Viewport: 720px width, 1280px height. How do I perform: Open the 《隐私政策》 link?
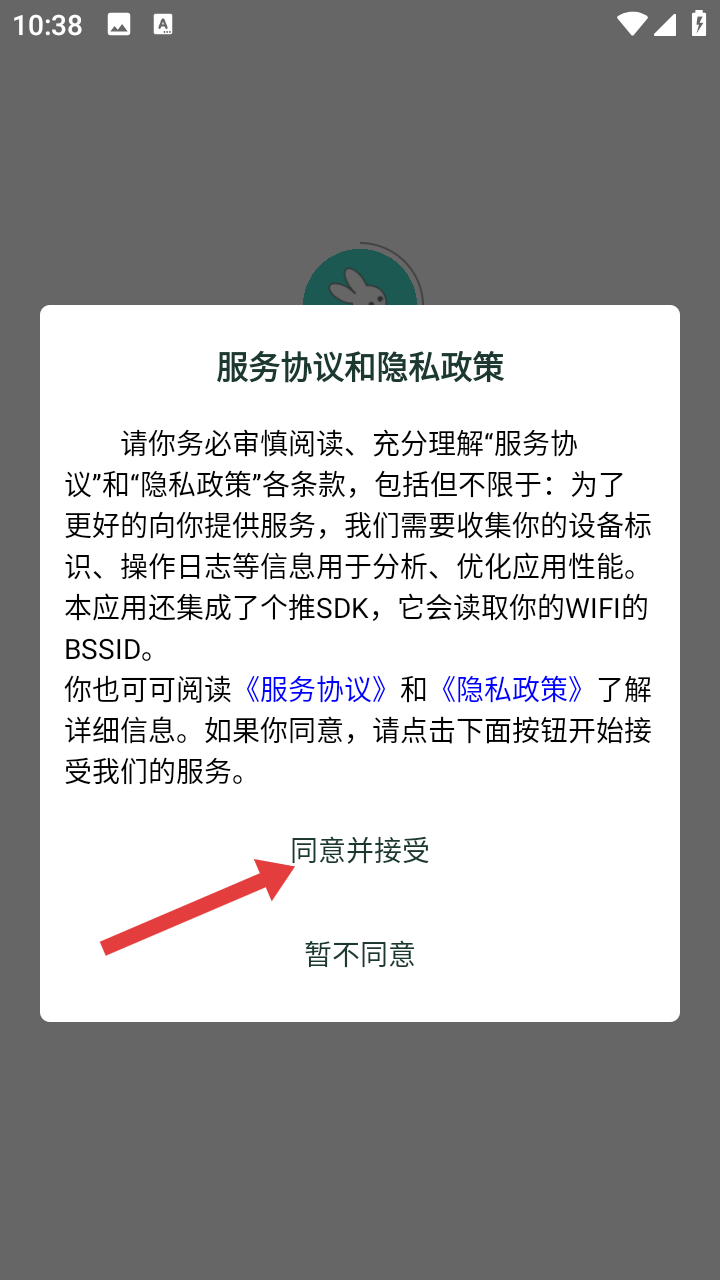(x=512, y=689)
